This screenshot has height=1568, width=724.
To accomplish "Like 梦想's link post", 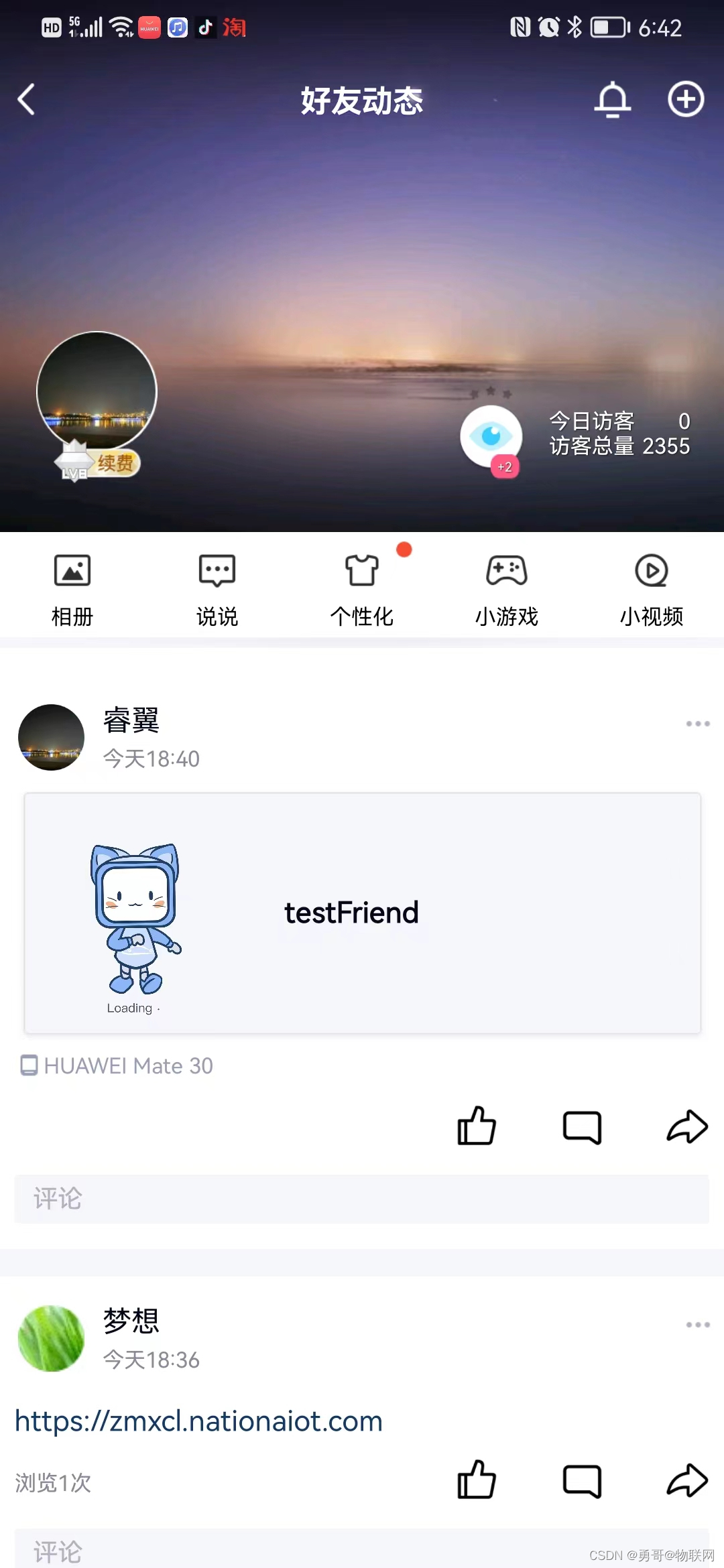I will point(477,1480).
